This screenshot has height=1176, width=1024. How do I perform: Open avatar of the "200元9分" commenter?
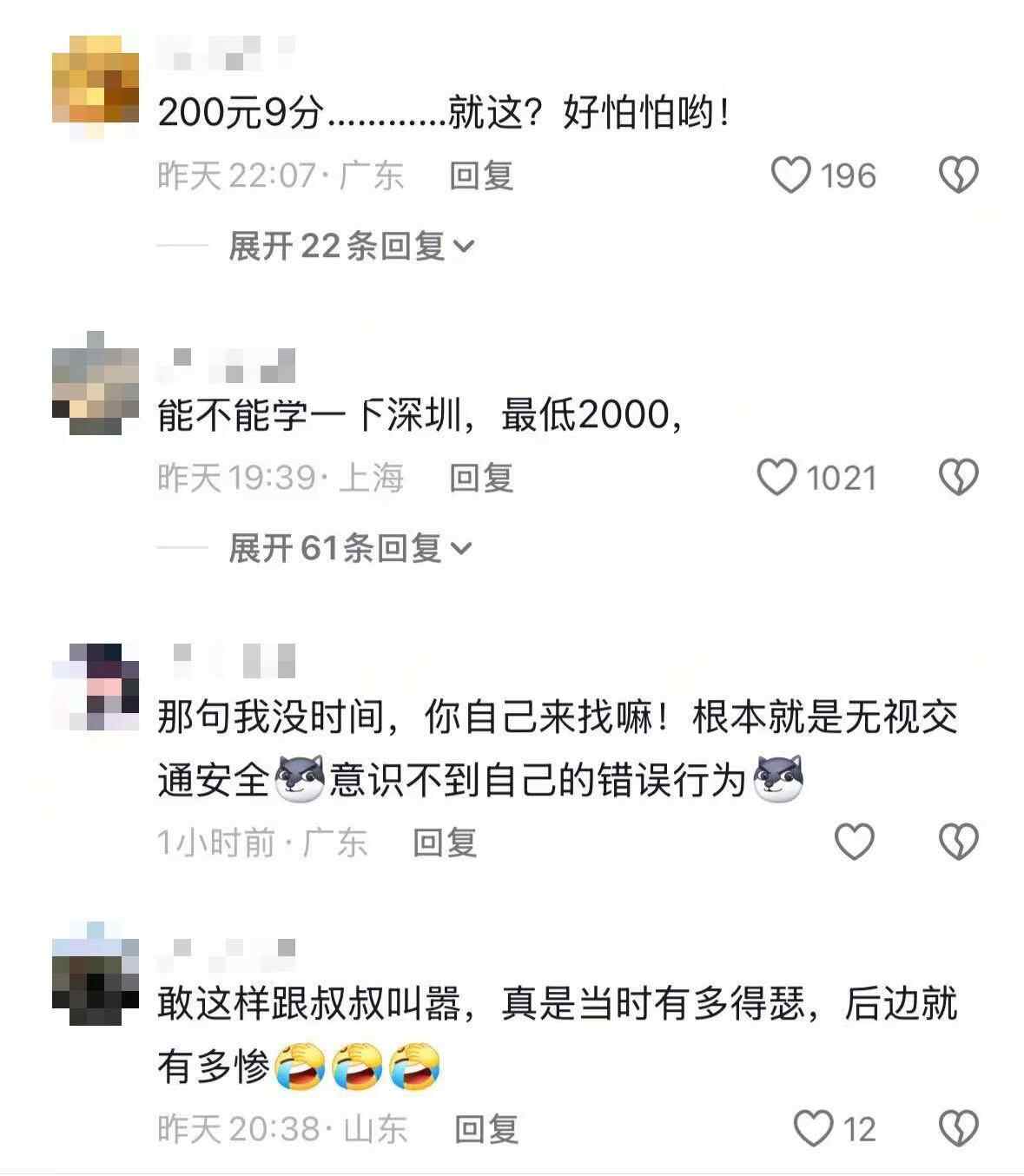tap(95, 85)
